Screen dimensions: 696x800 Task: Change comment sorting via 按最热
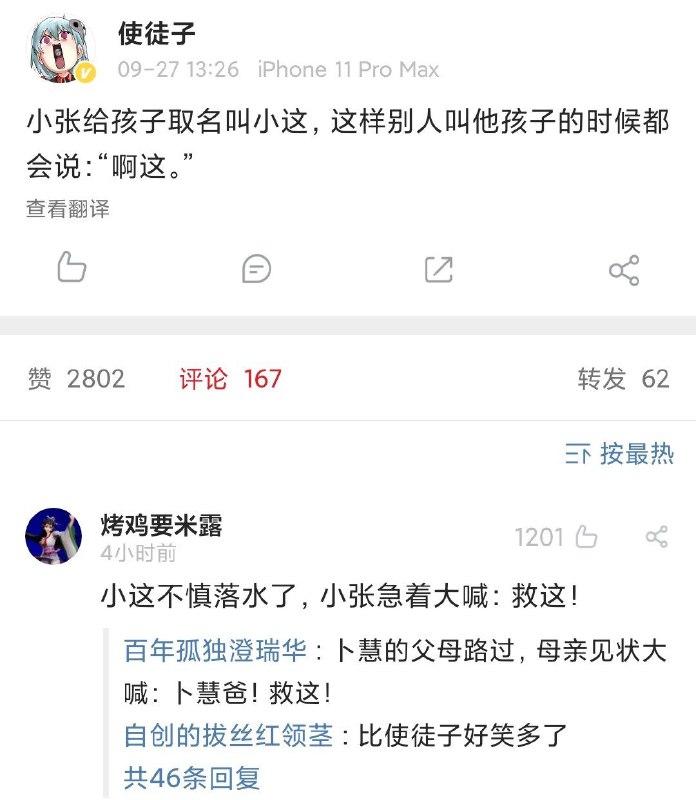pos(620,453)
